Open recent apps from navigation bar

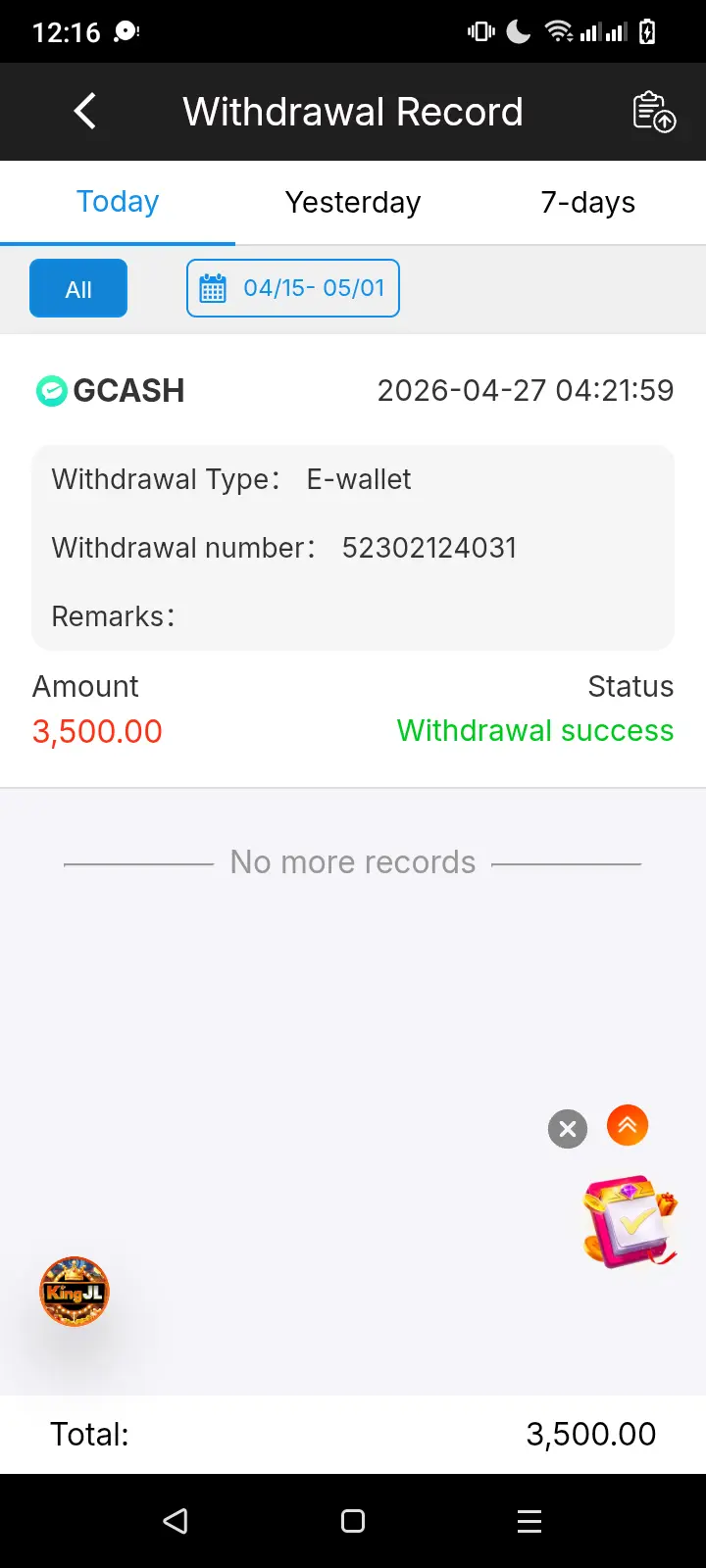[x=529, y=1521]
